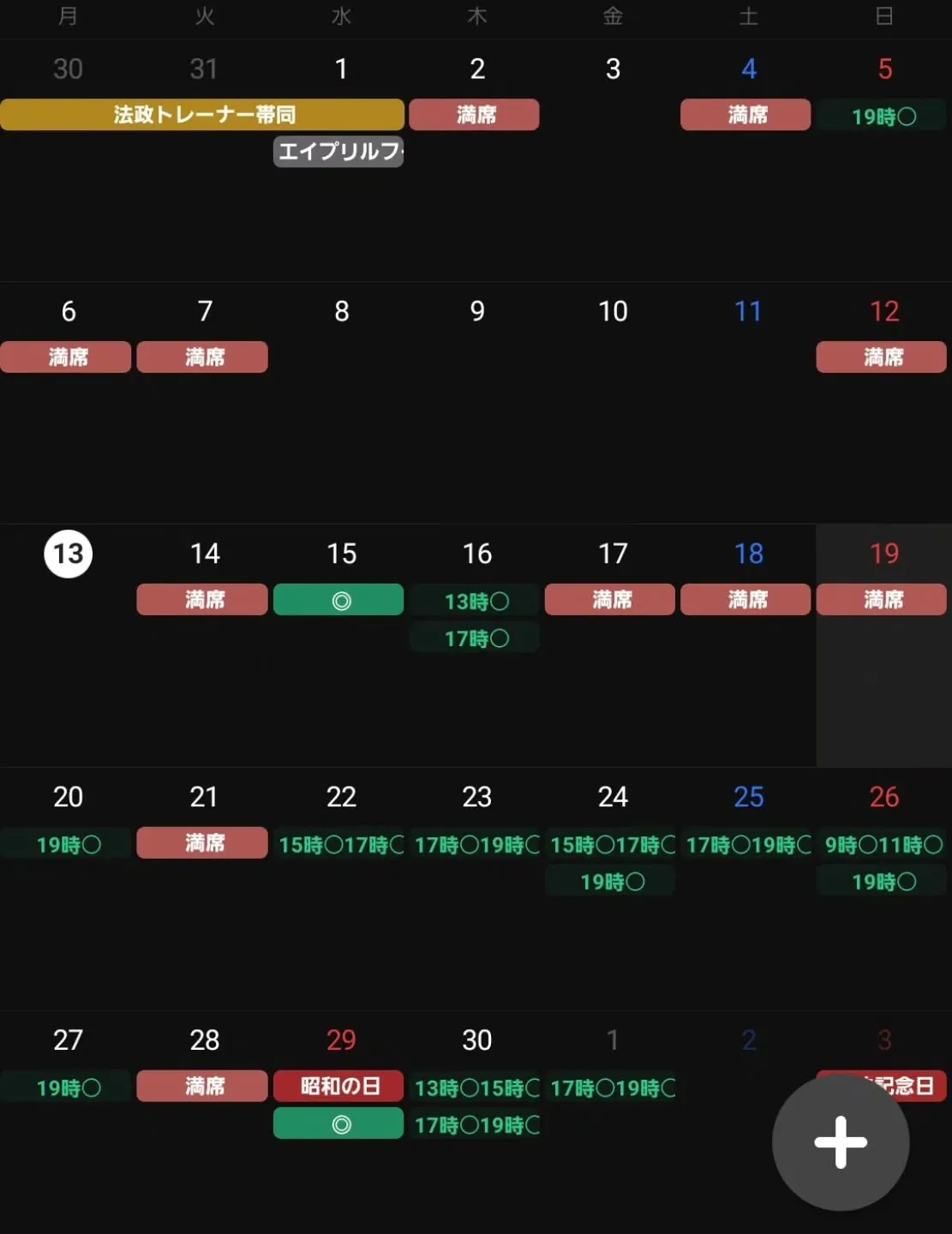Screen dimensions: 952x1234
Task: Open the 17時 slot on the 16th
Action: click(476, 638)
